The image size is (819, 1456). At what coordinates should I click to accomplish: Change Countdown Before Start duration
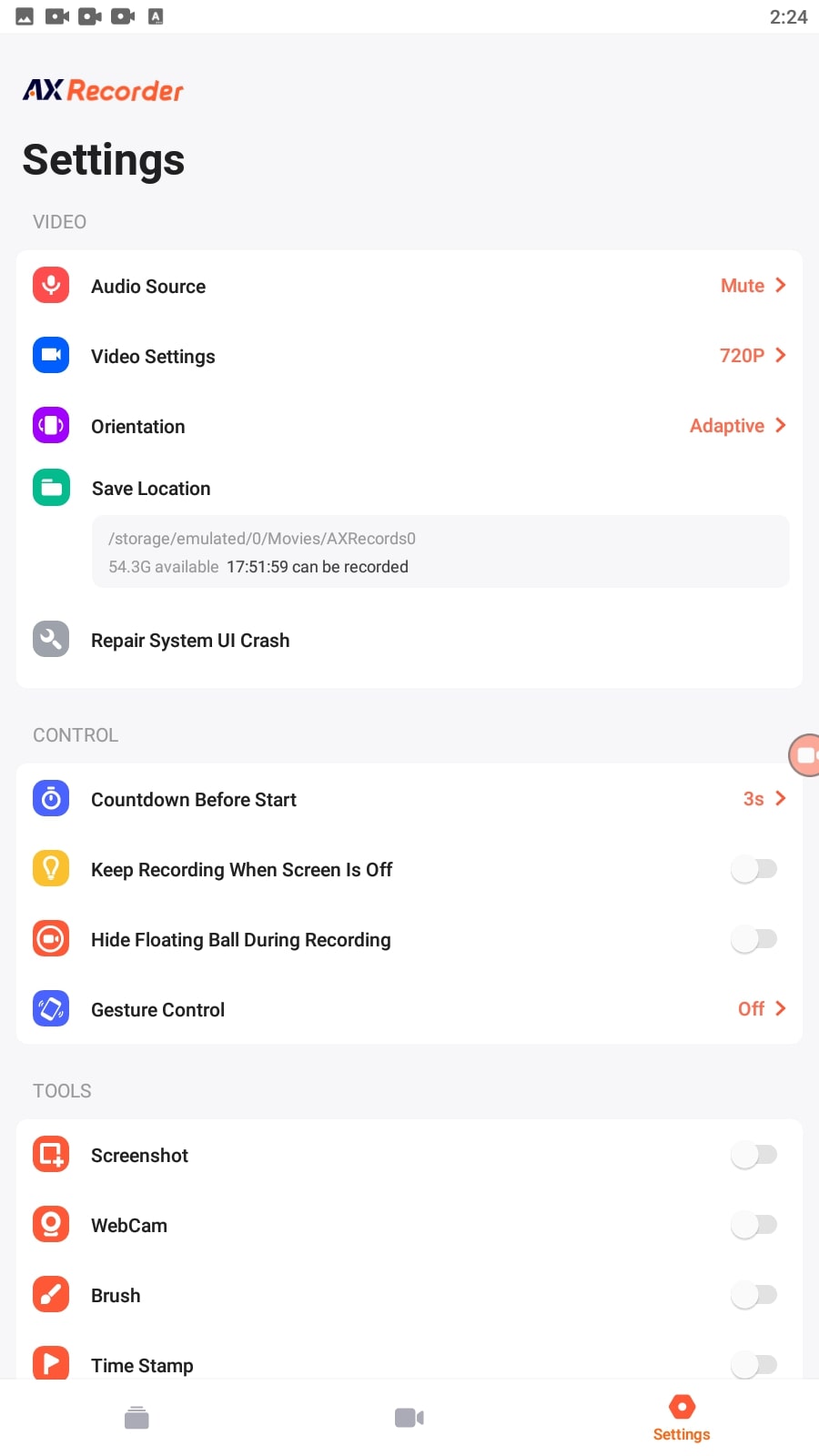(x=409, y=799)
